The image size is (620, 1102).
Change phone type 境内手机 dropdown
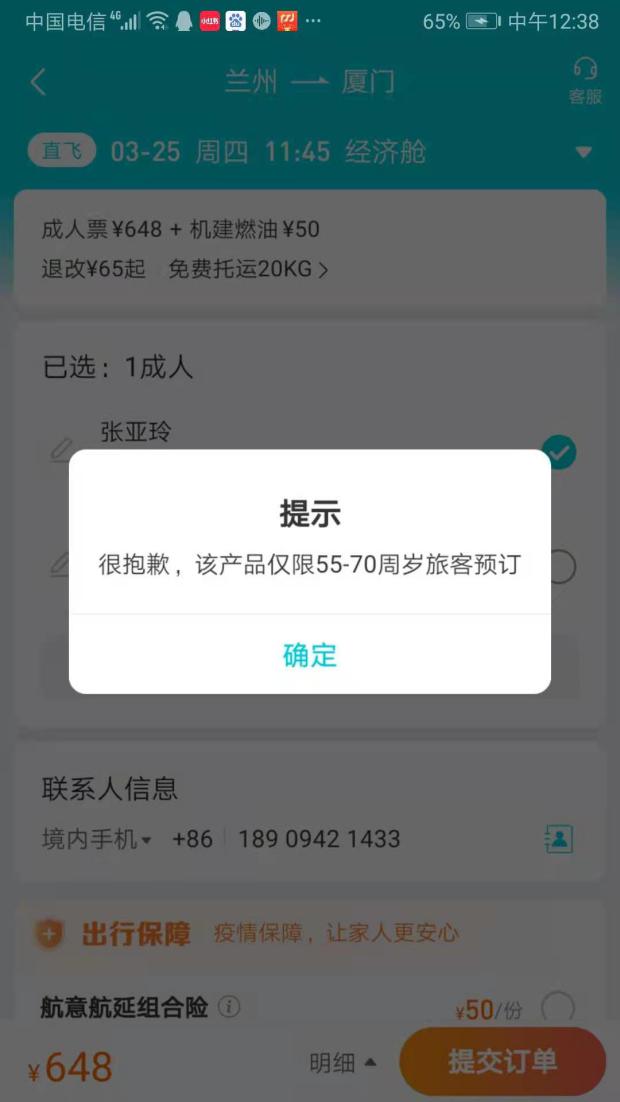coord(96,839)
